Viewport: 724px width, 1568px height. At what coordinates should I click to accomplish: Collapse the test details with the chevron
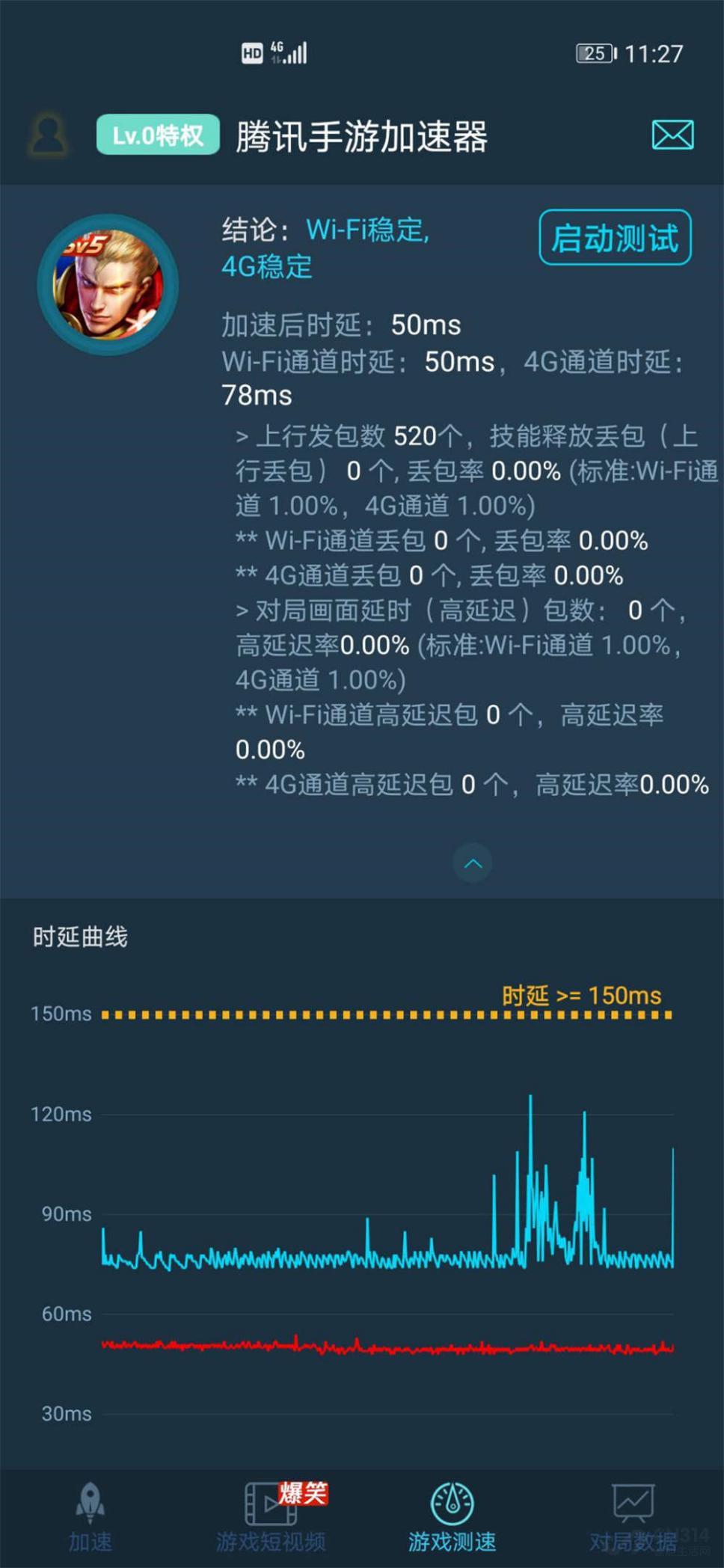[x=473, y=863]
